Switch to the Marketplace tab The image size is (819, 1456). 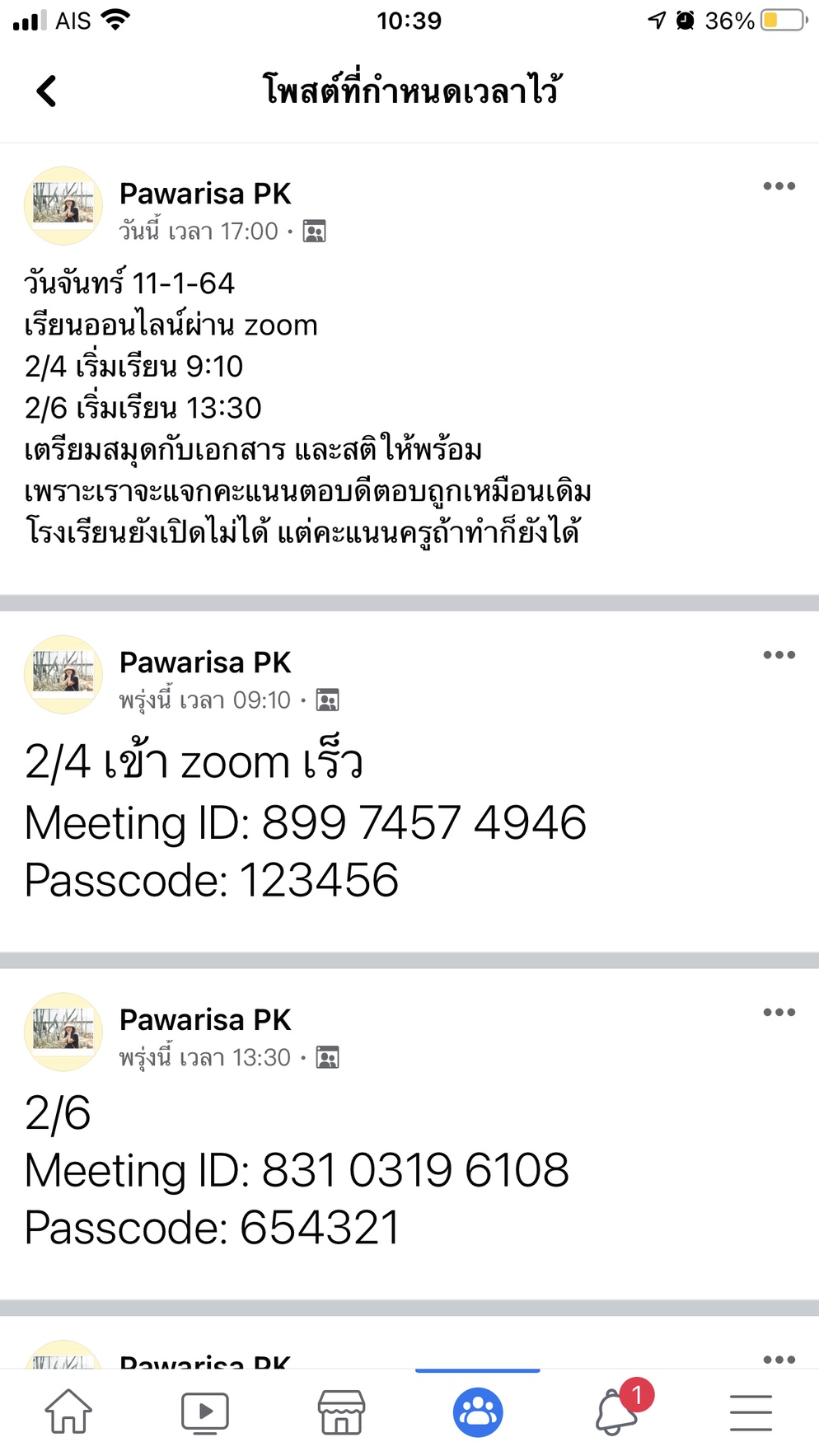341,1412
